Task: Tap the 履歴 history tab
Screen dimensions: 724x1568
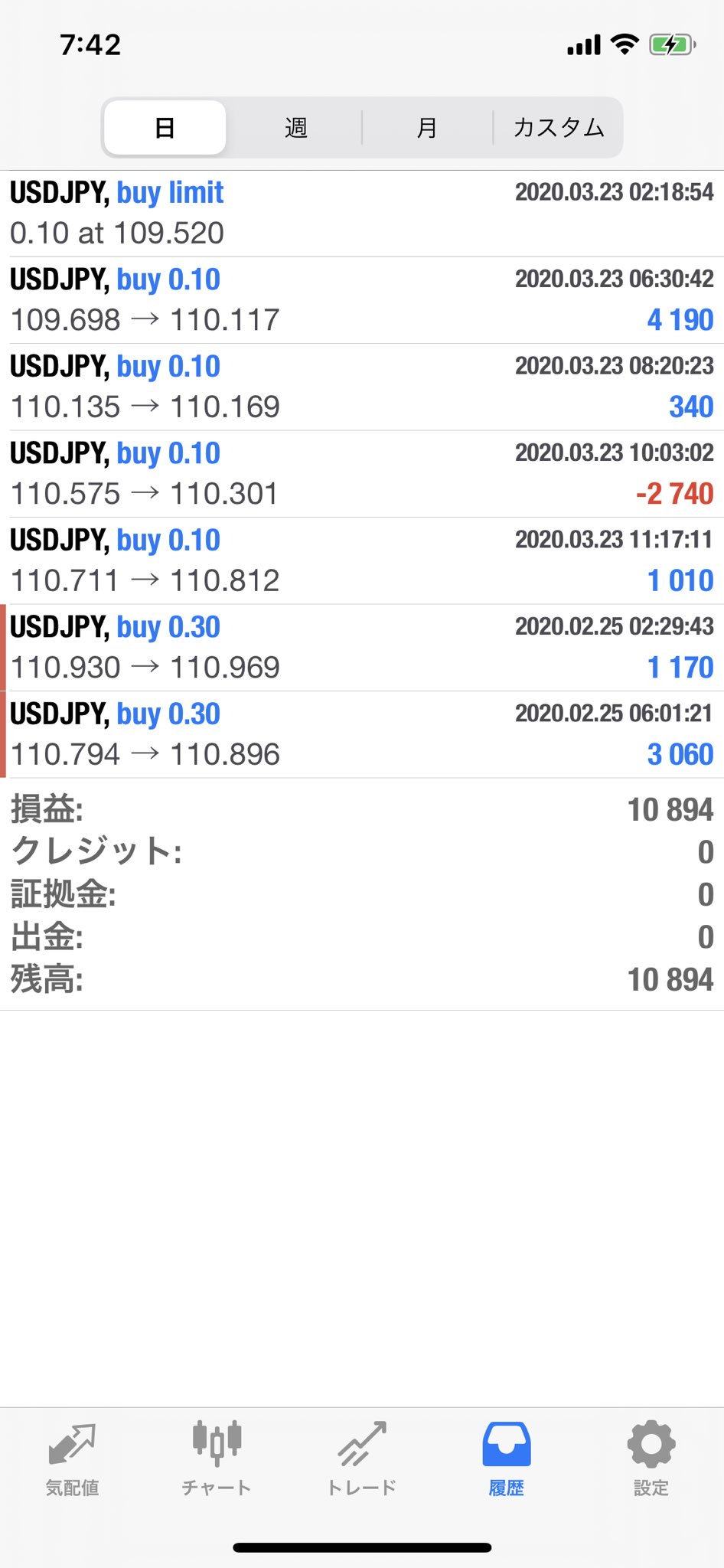Action: [506, 1459]
